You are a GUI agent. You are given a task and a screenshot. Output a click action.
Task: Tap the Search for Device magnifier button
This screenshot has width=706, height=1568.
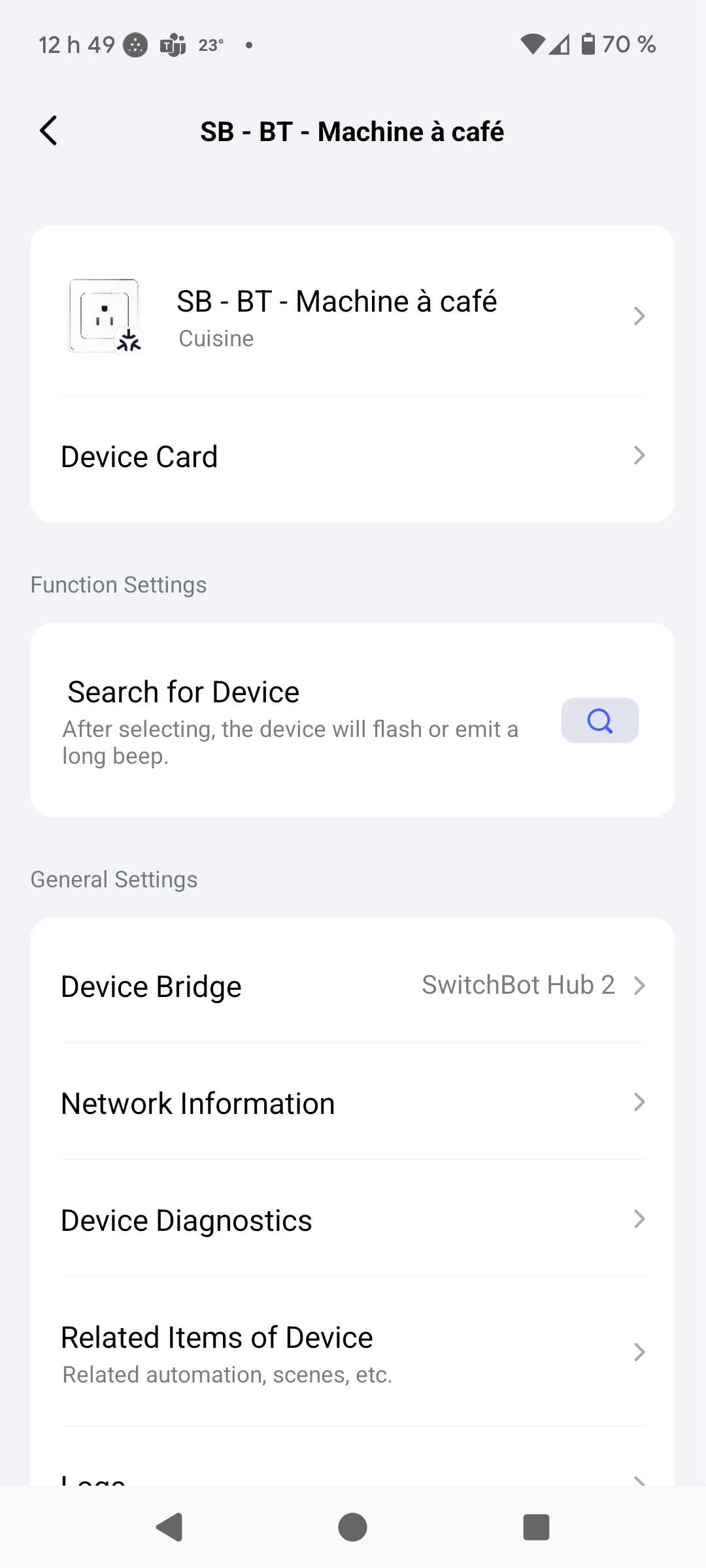(x=599, y=721)
